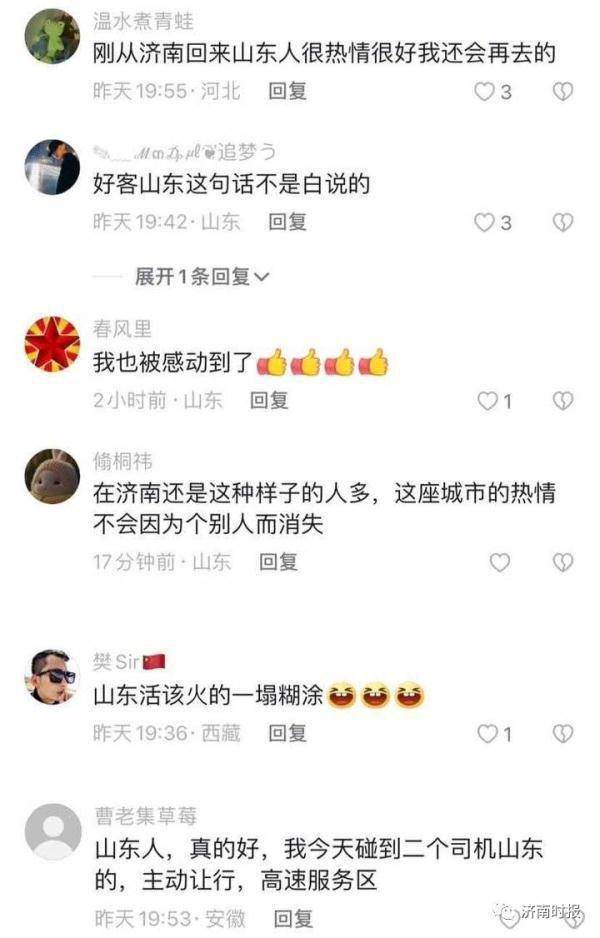
Task: Dislike 温水煮青蛙's comment
Action: [563, 92]
